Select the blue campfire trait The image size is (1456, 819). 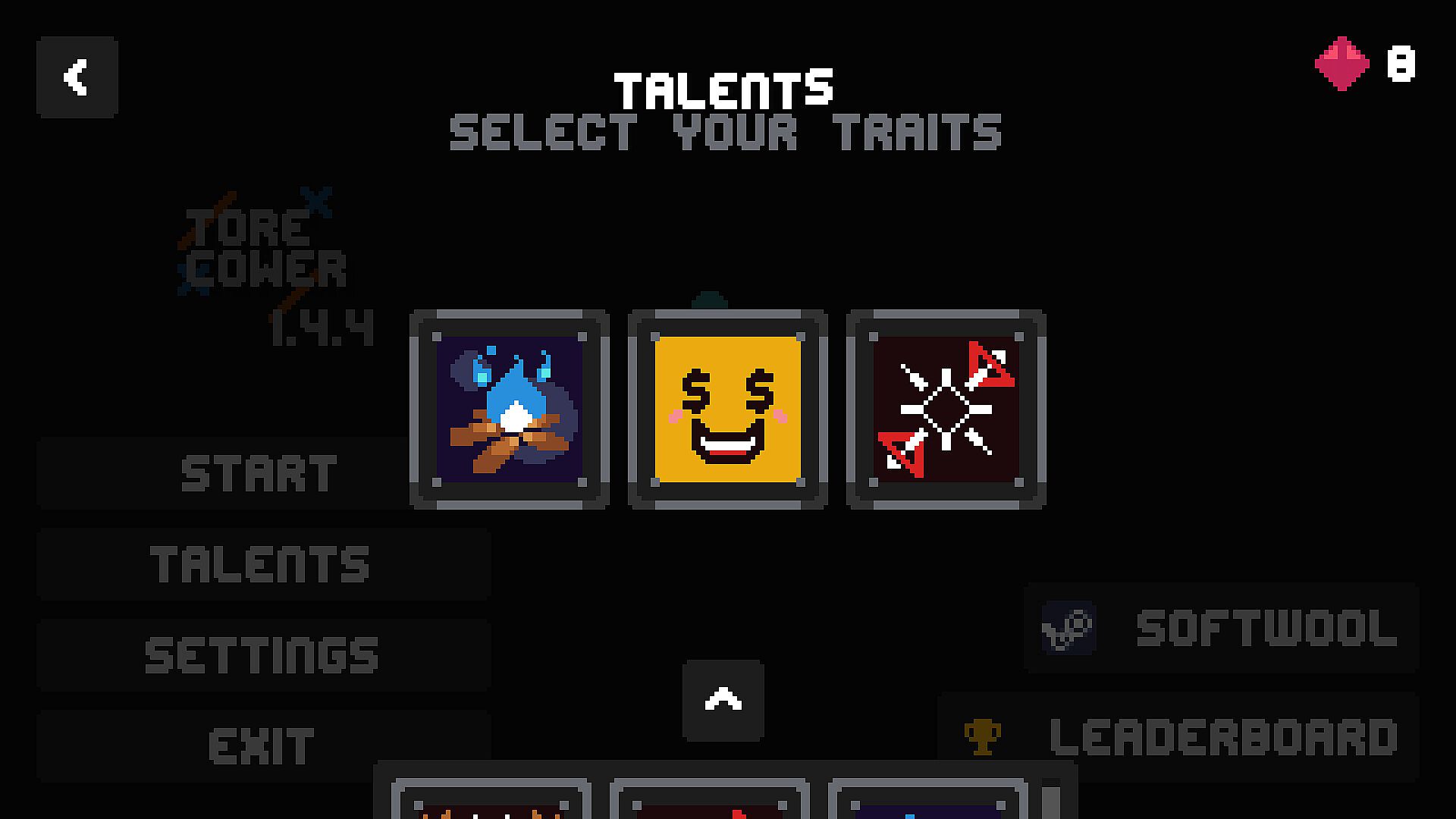tap(509, 409)
